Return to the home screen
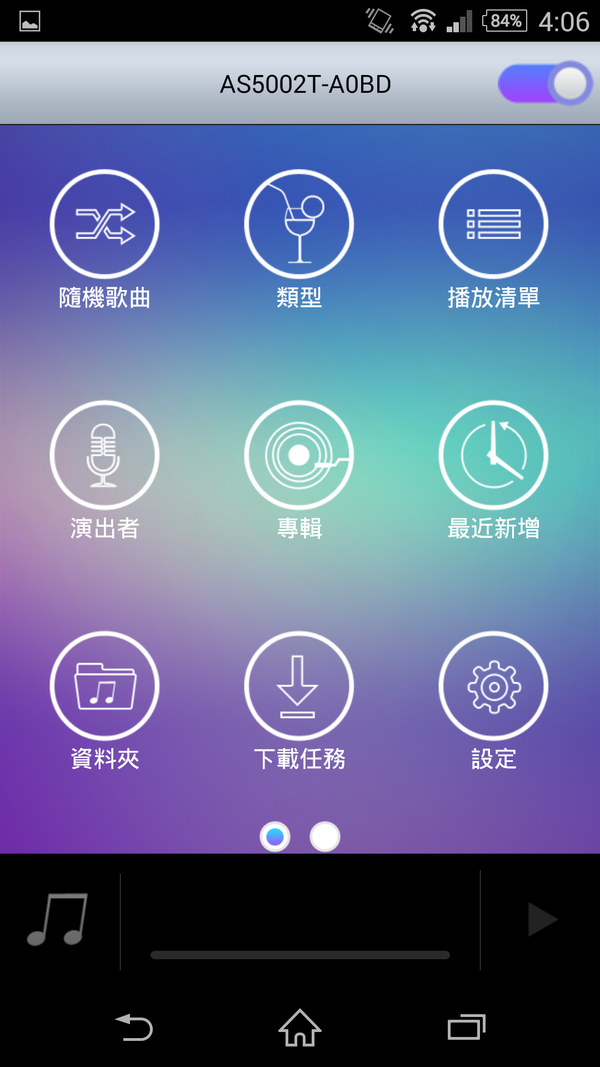The image size is (600, 1067). [300, 1027]
